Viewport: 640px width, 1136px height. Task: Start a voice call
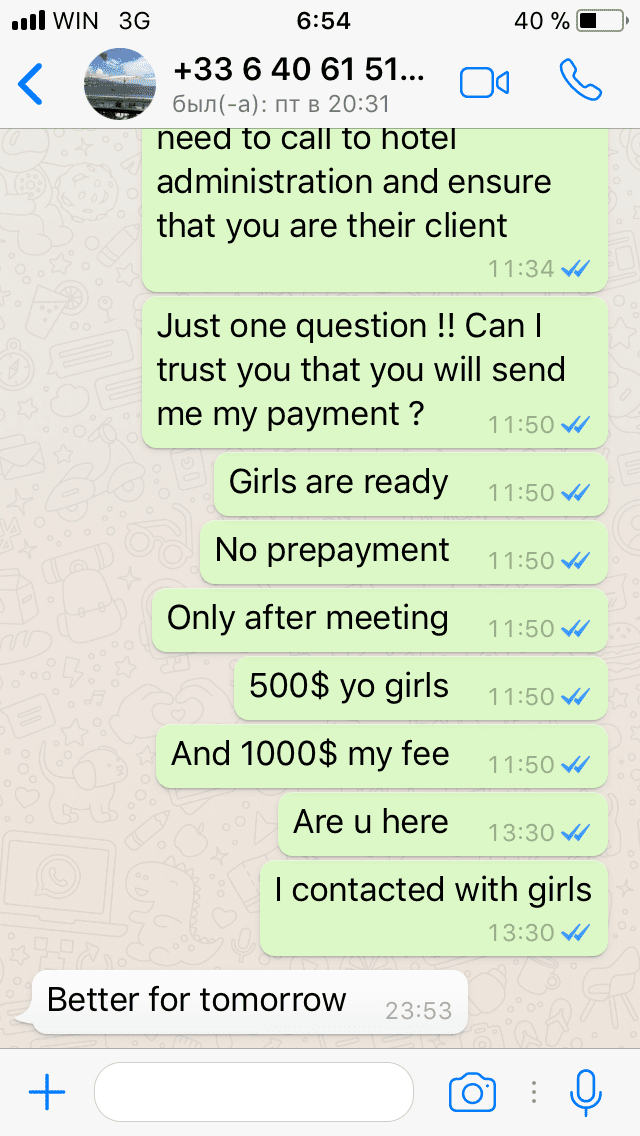581,82
